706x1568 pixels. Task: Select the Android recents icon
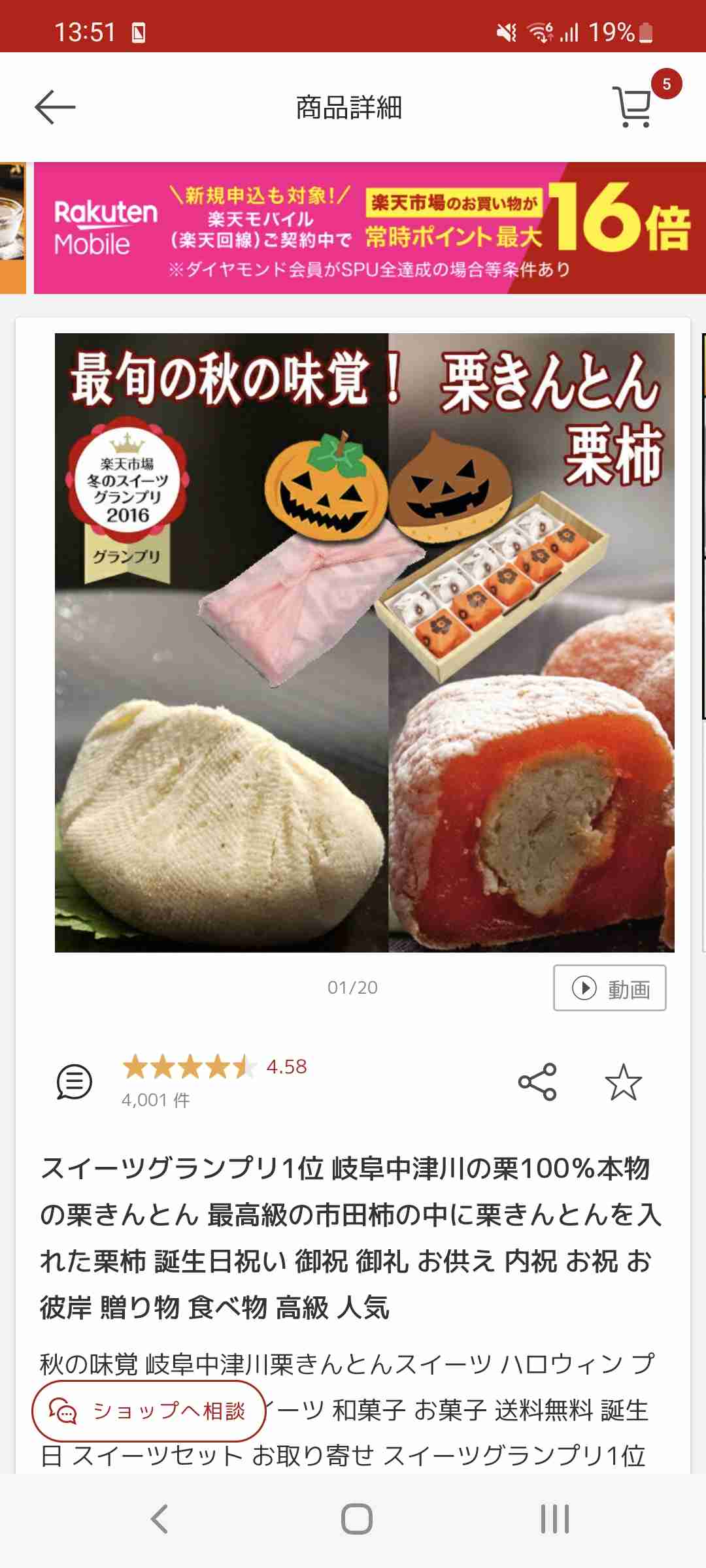[552, 1516]
